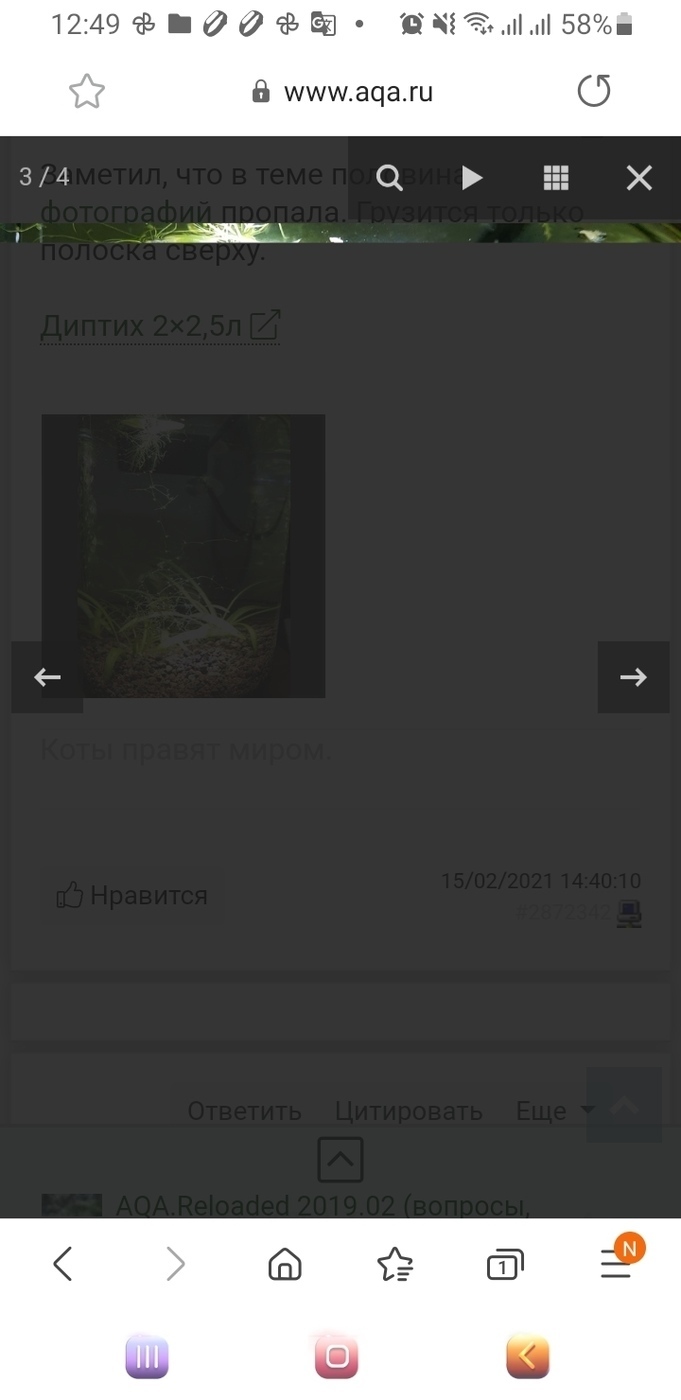Screen dimensions: 681x1400
Task: Go to the previous gallery image
Action: (47, 677)
